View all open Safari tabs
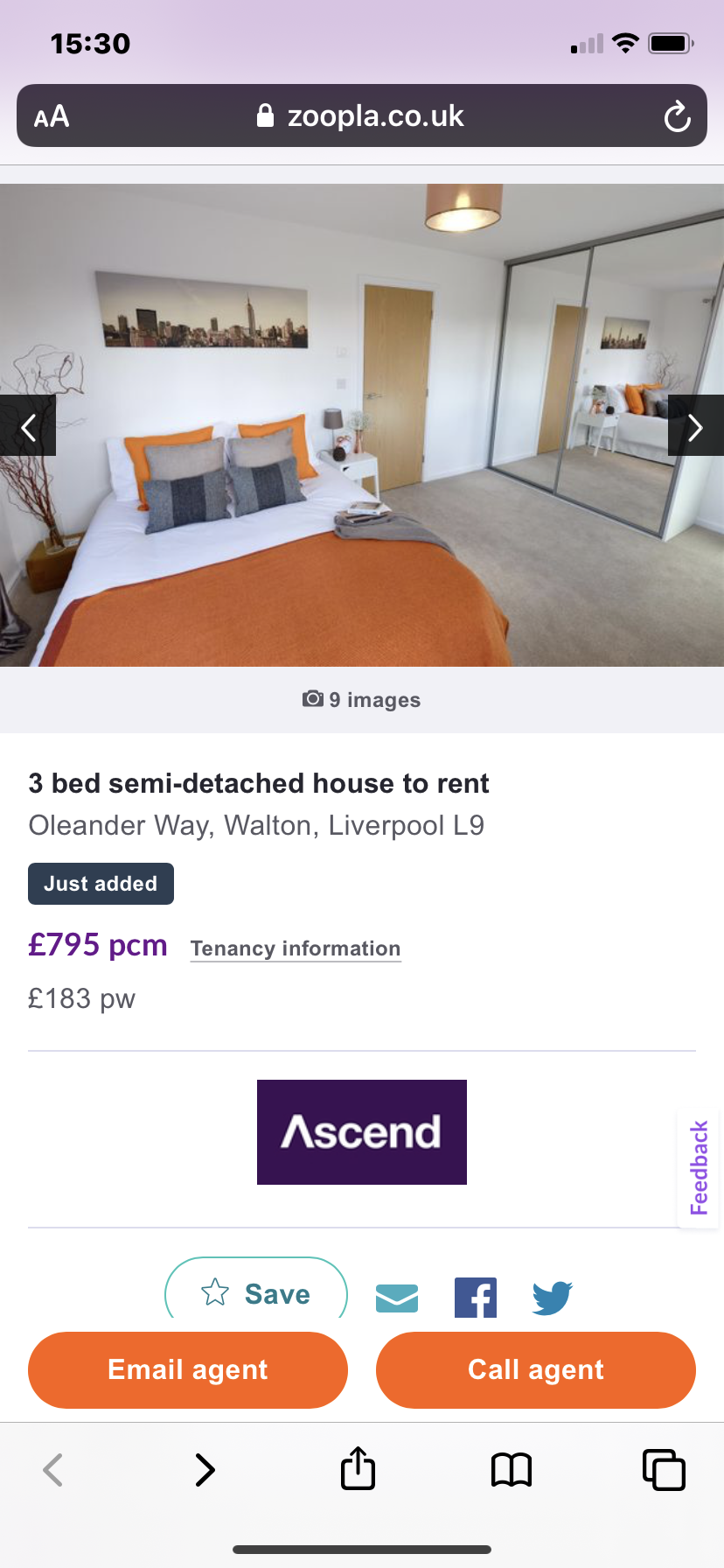The image size is (724, 1568). pos(664,1469)
